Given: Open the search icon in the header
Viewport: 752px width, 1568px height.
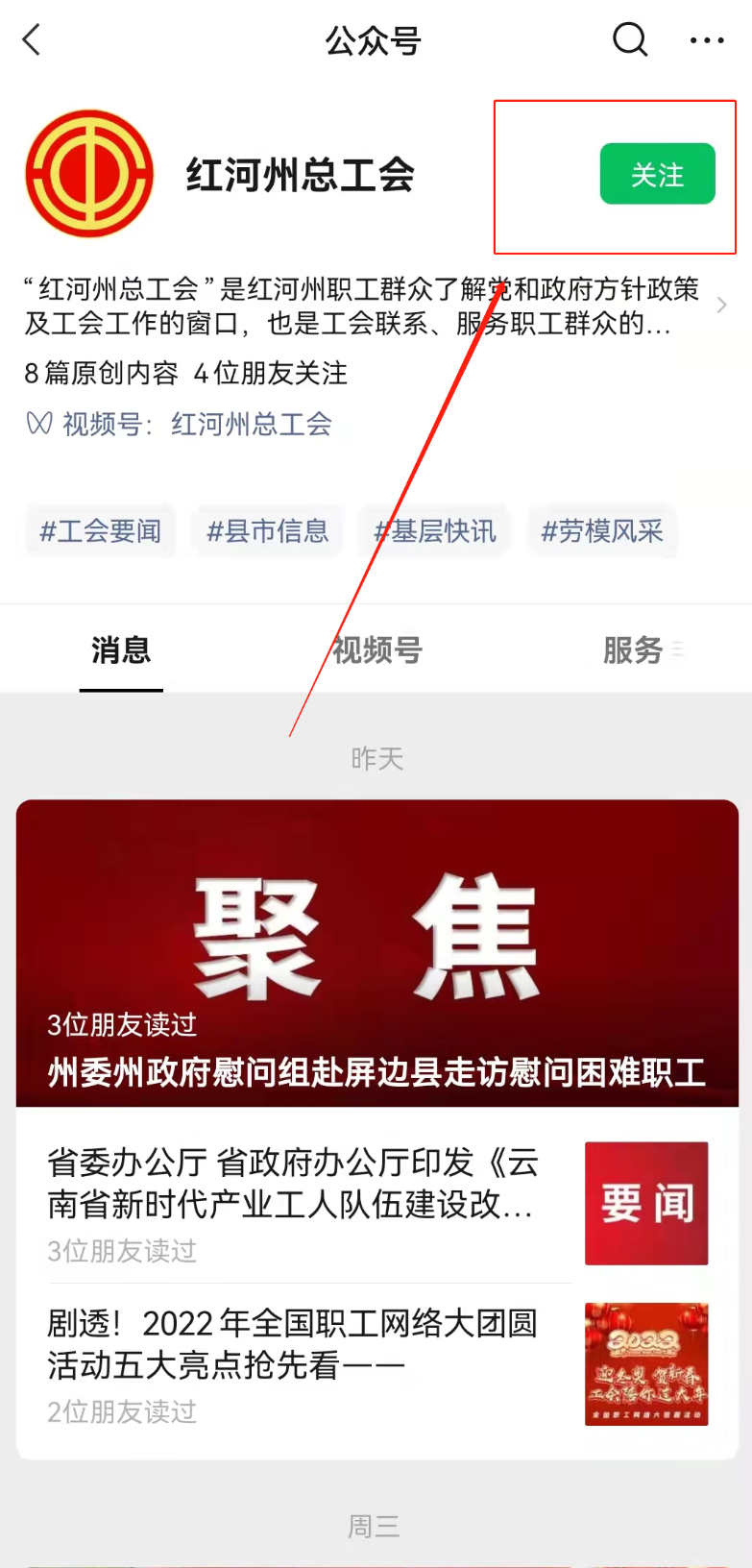Looking at the screenshot, I should click(630, 40).
